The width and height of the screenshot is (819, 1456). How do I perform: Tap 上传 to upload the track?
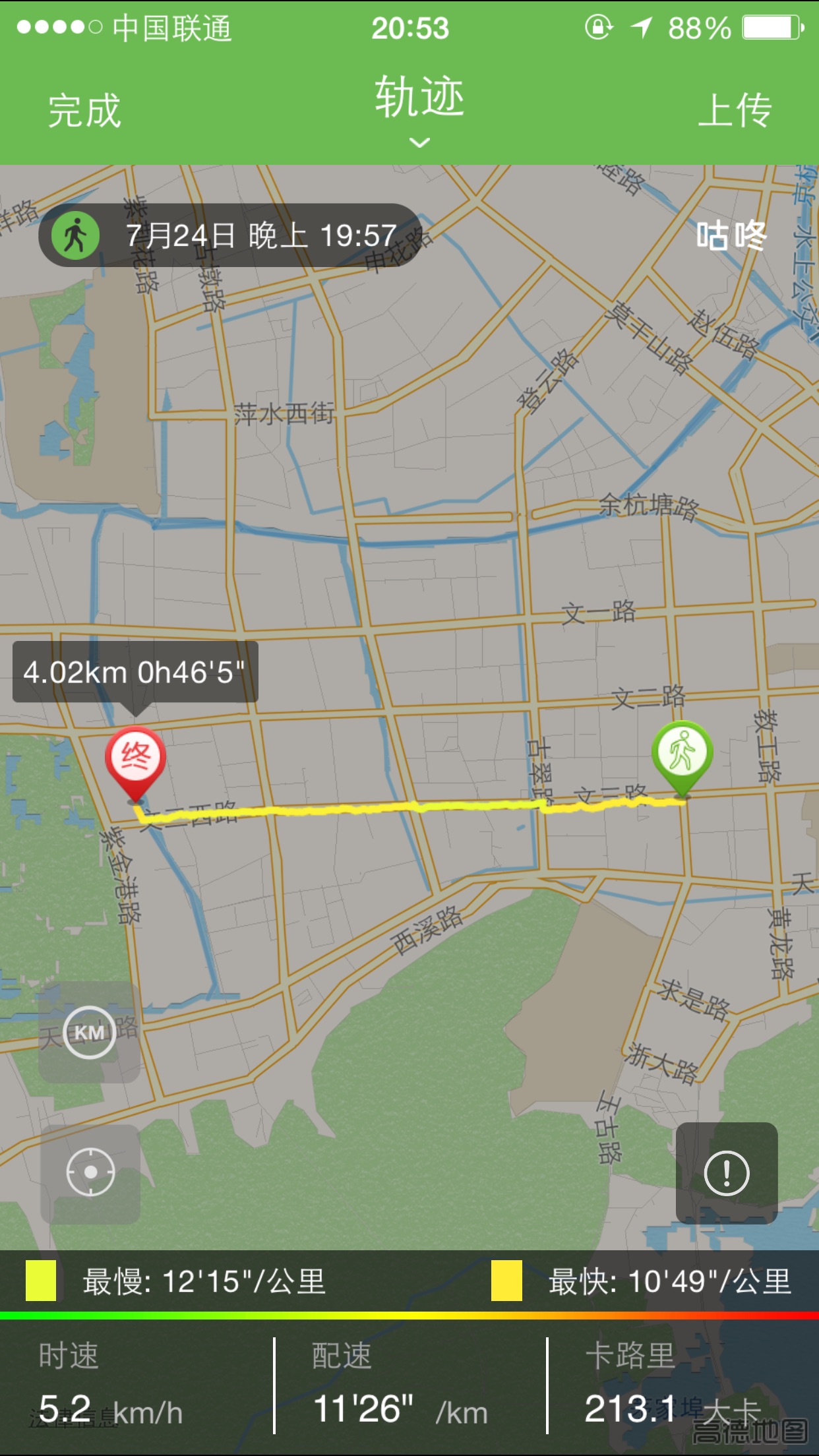click(735, 110)
